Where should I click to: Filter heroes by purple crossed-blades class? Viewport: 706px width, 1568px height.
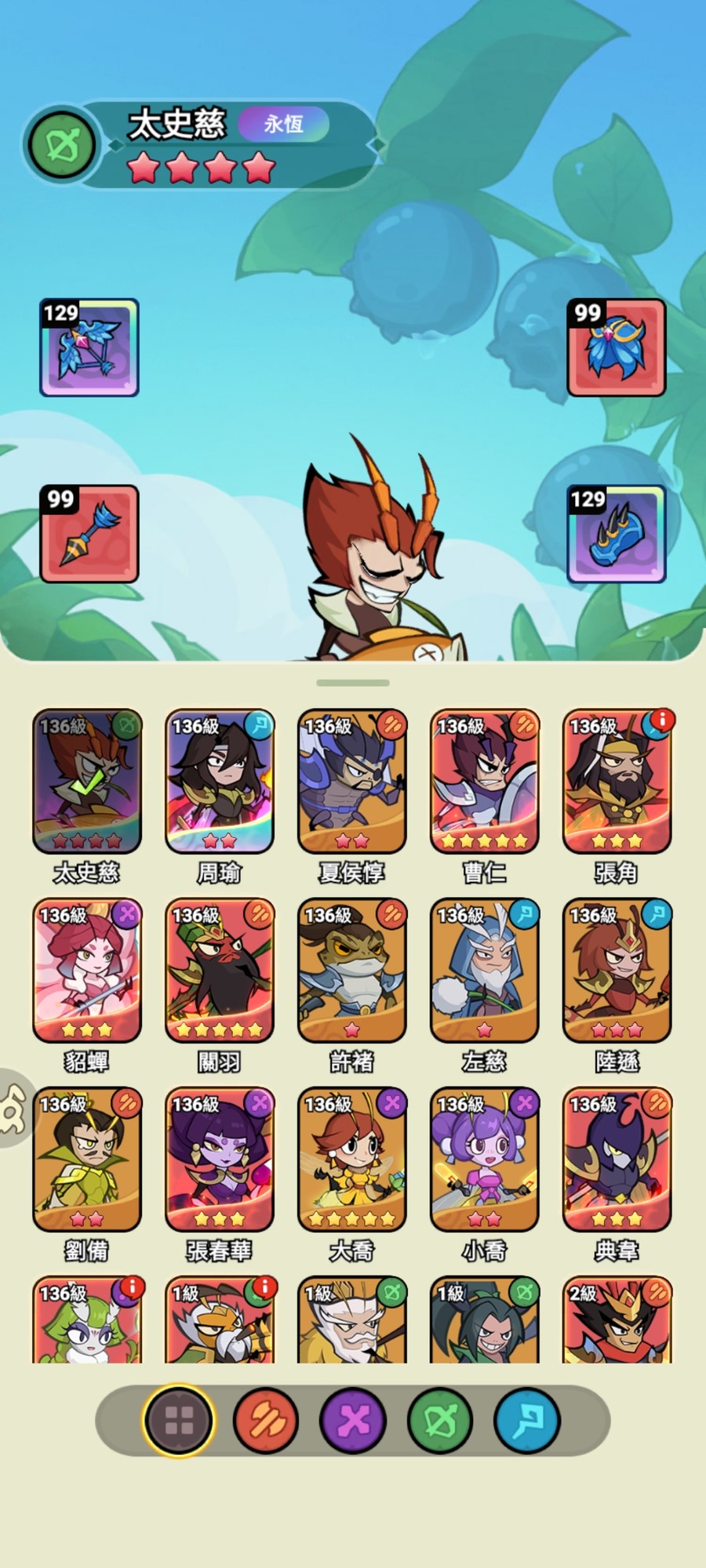click(353, 1421)
